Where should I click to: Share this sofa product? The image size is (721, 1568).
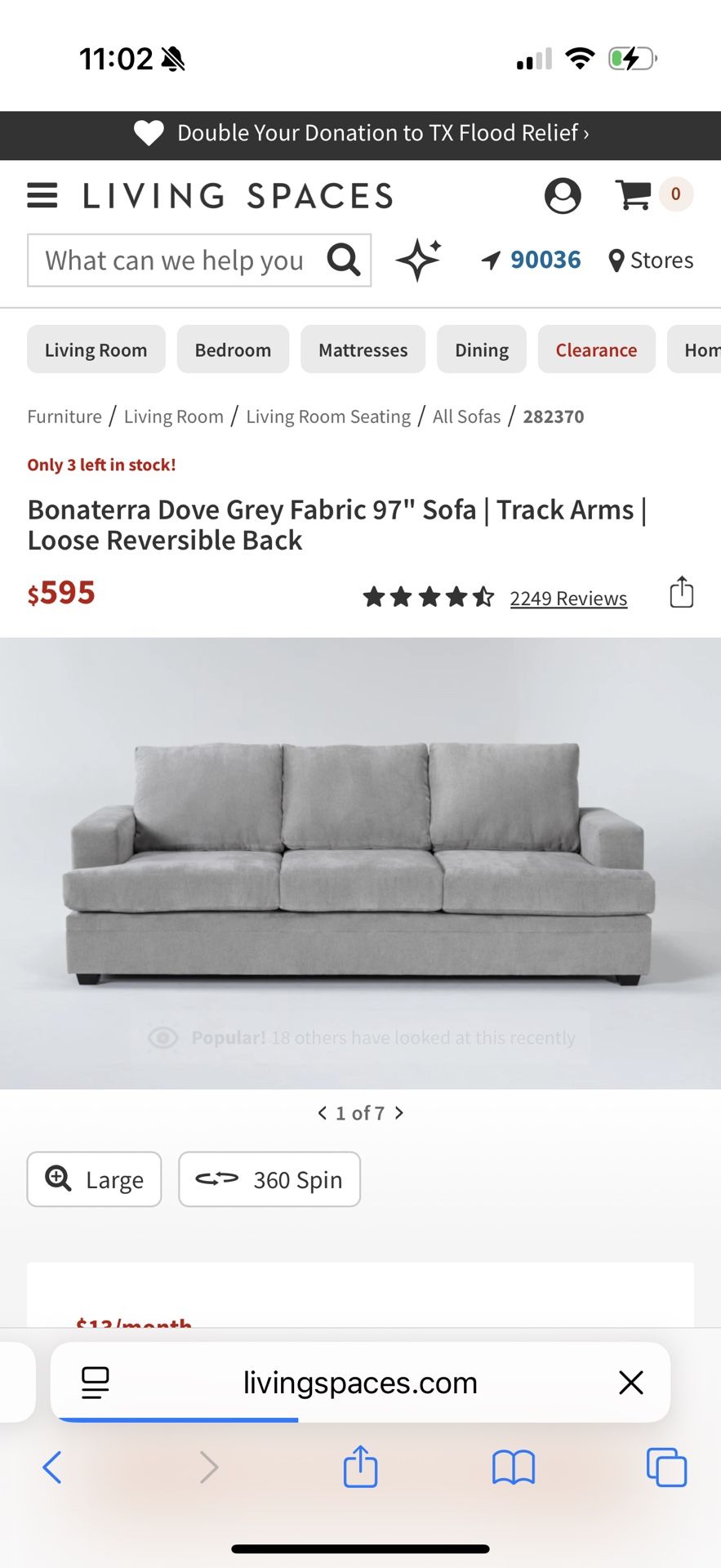(x=682, y=593)
